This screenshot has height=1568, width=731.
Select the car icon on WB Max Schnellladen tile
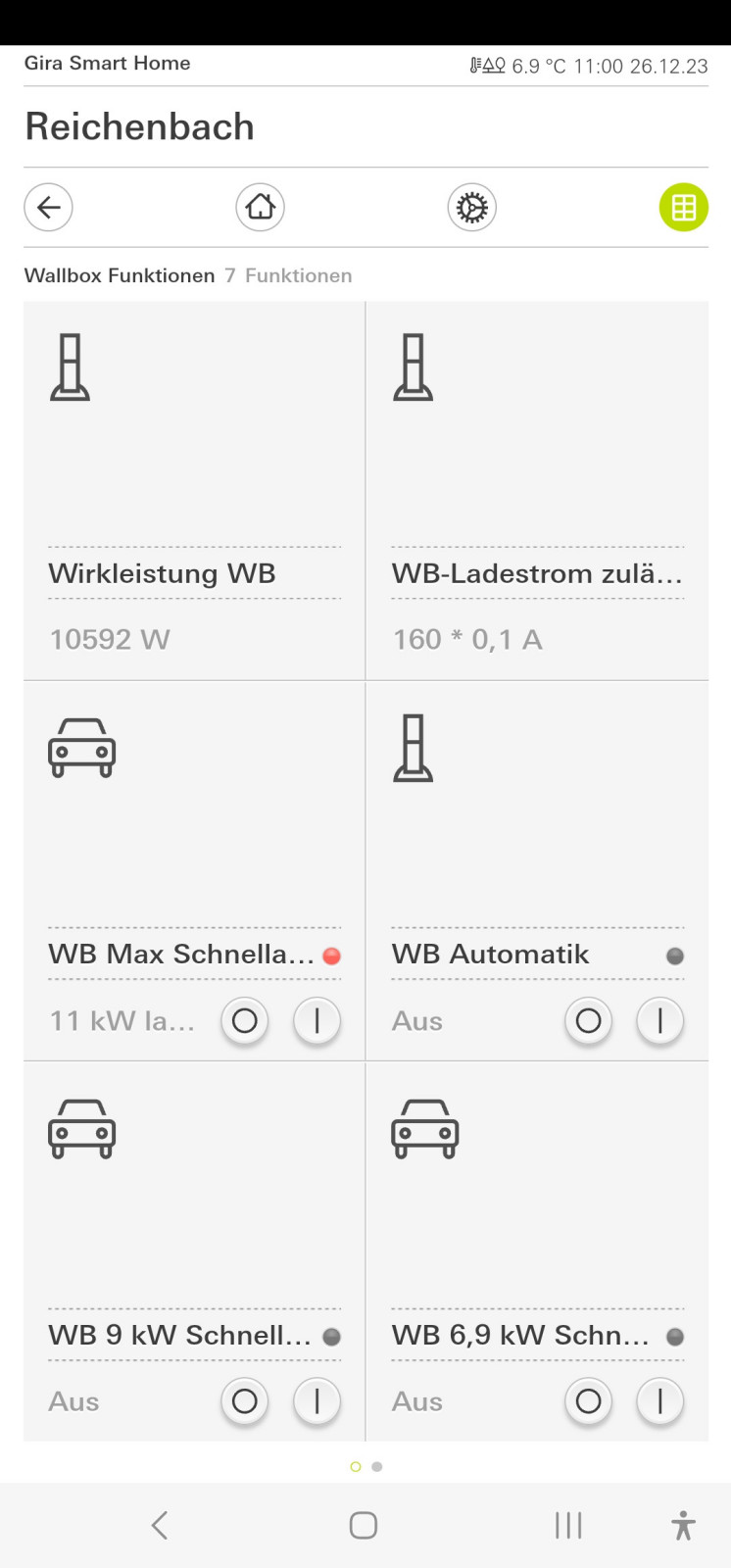click(82, 748)
